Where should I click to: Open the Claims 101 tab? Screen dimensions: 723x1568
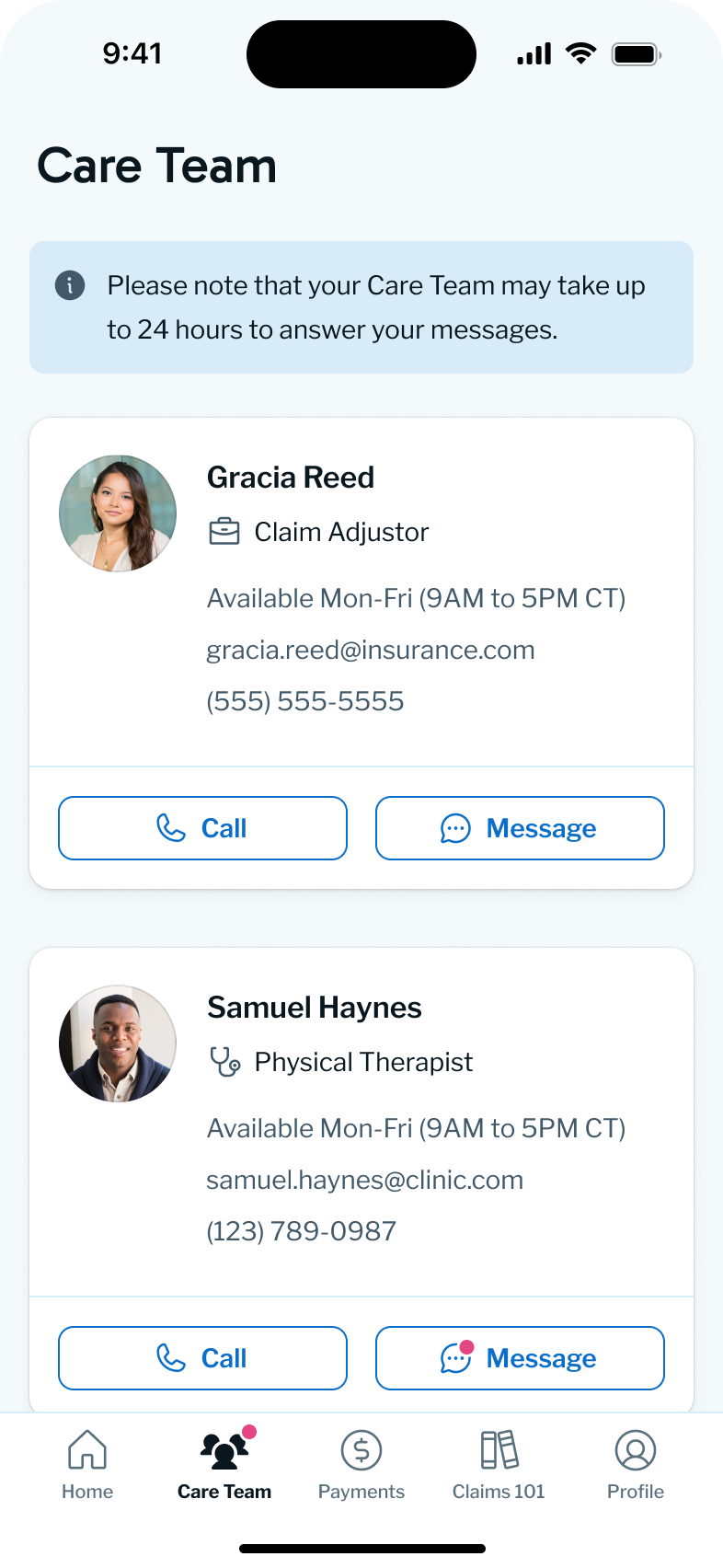[x=499, y=1465]
